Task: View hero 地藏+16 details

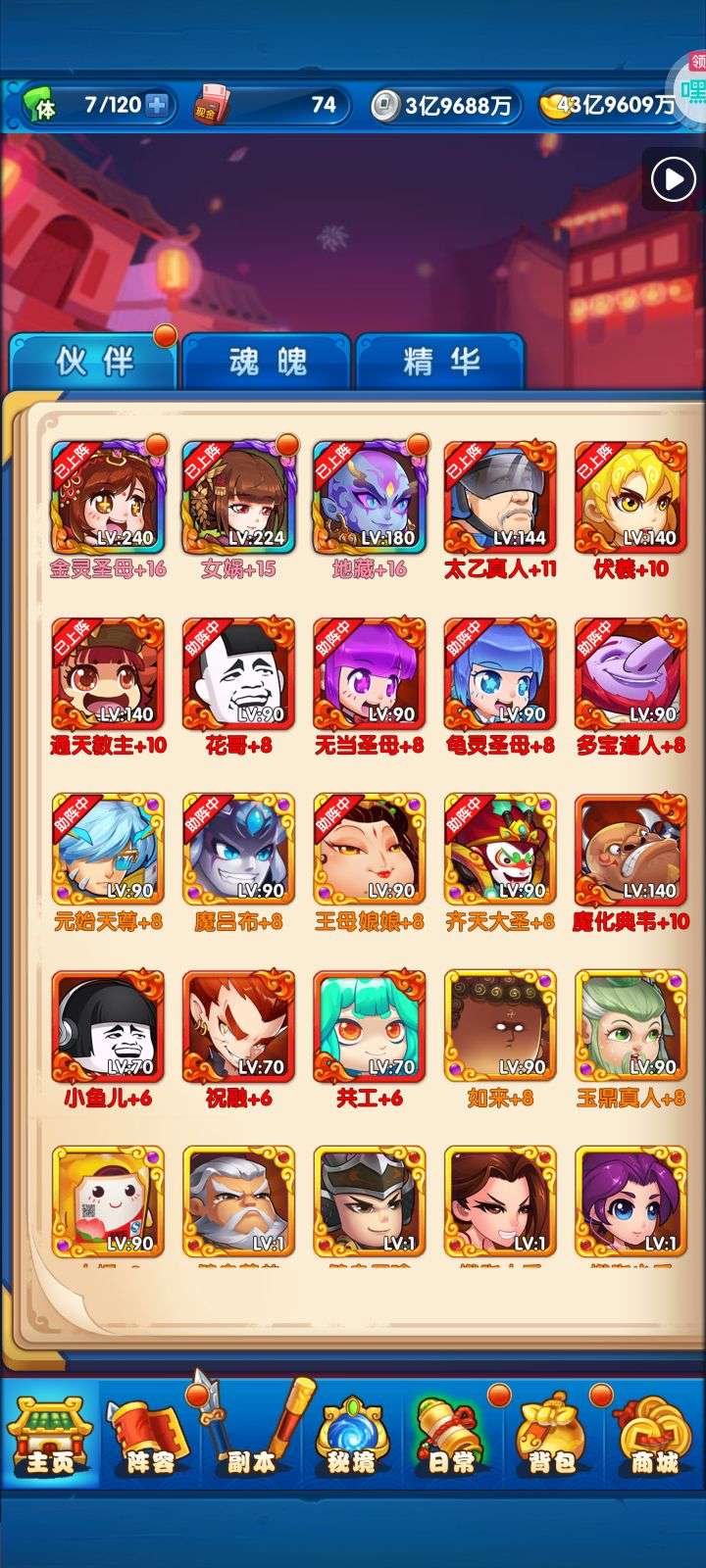Action: tap(369, 497)
